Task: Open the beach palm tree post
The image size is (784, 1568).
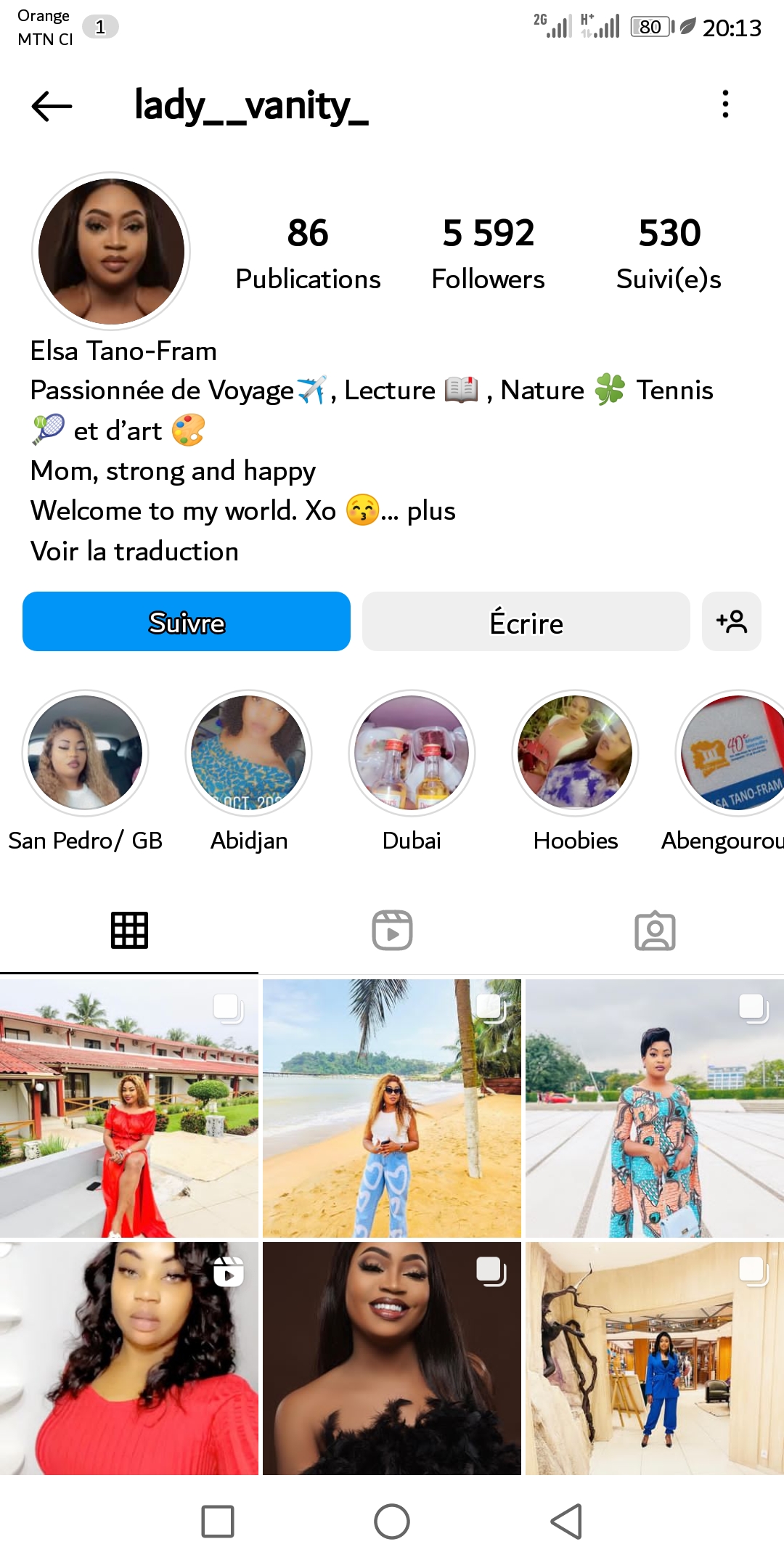Action: click(392, 1108)
